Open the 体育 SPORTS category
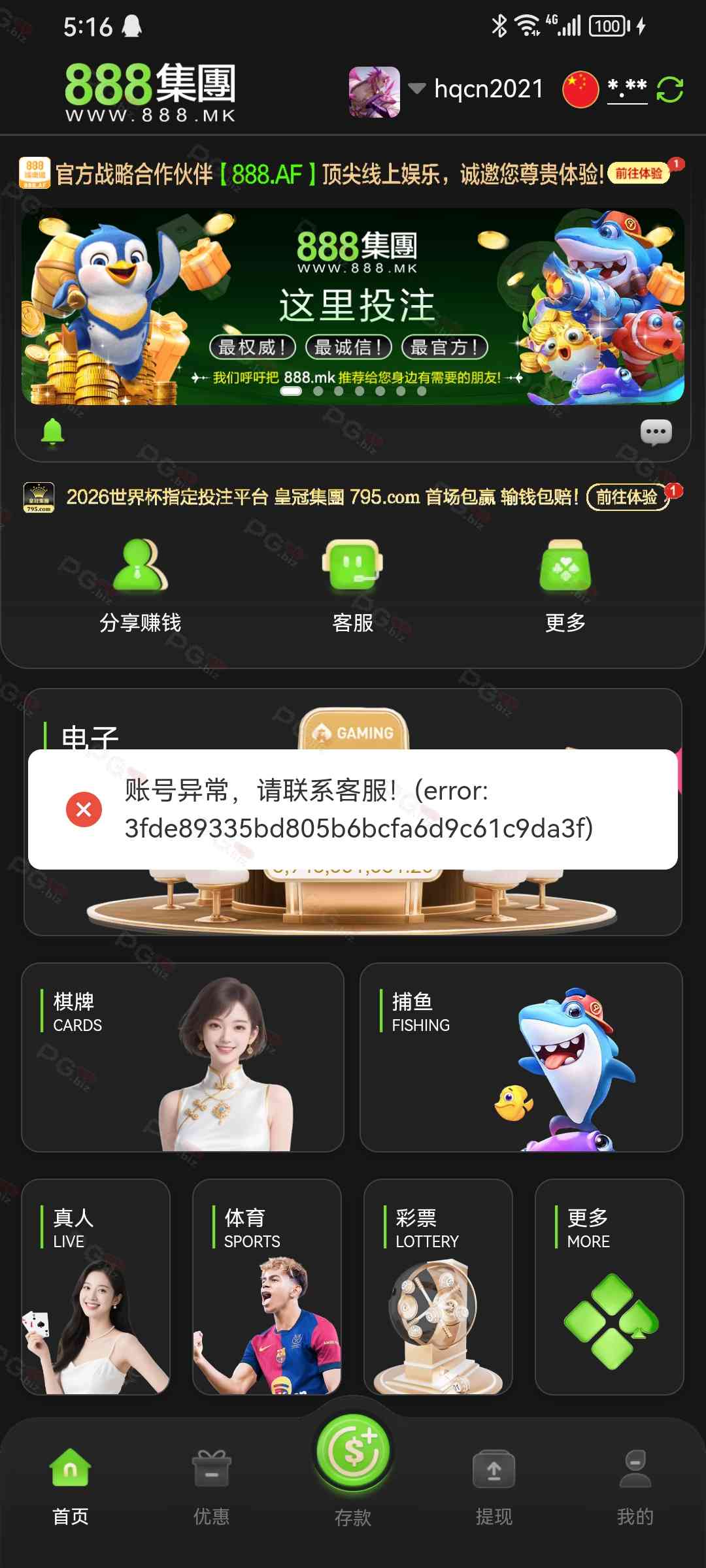 pyautogui.click(x=267, y=1286)
